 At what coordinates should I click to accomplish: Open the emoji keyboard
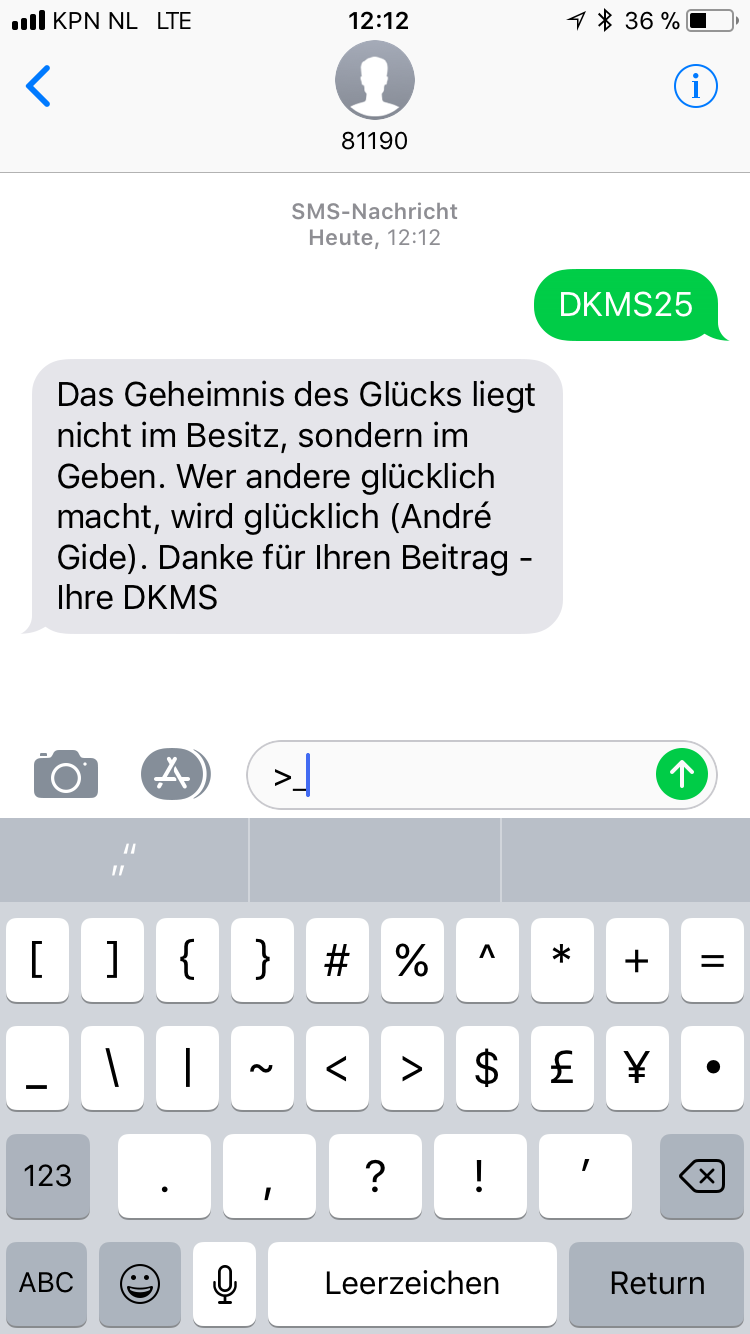pyautogui.click(x=140, y=1283)
